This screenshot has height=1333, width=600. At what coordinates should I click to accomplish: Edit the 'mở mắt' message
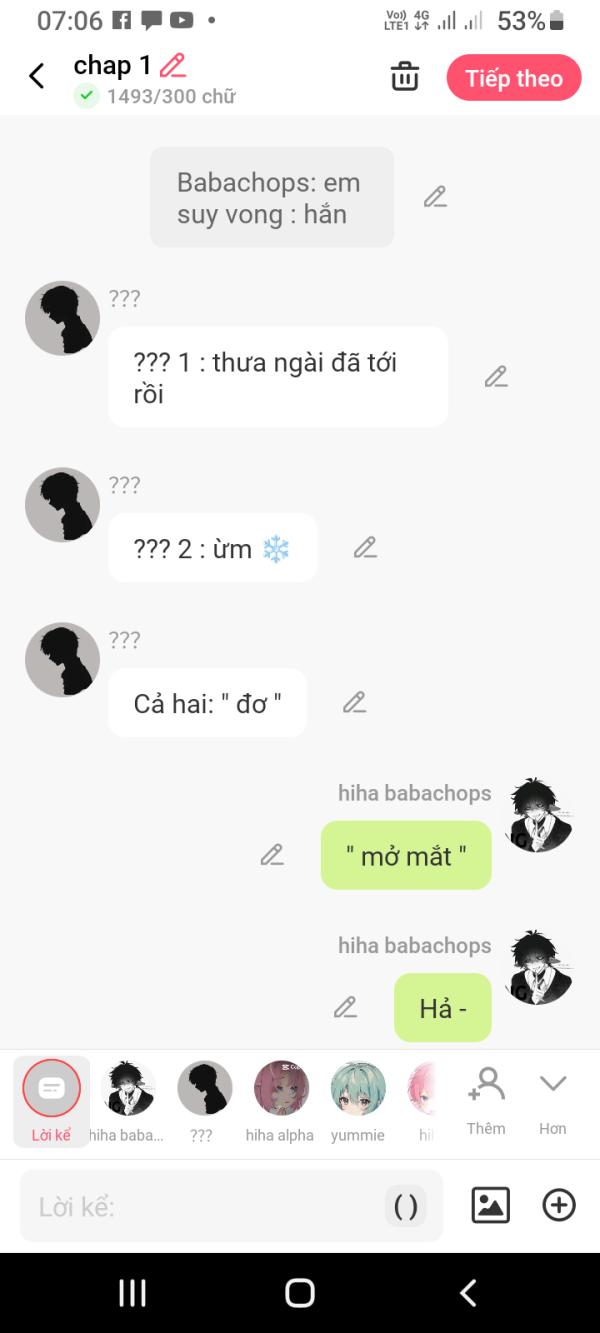coord(272,855)
